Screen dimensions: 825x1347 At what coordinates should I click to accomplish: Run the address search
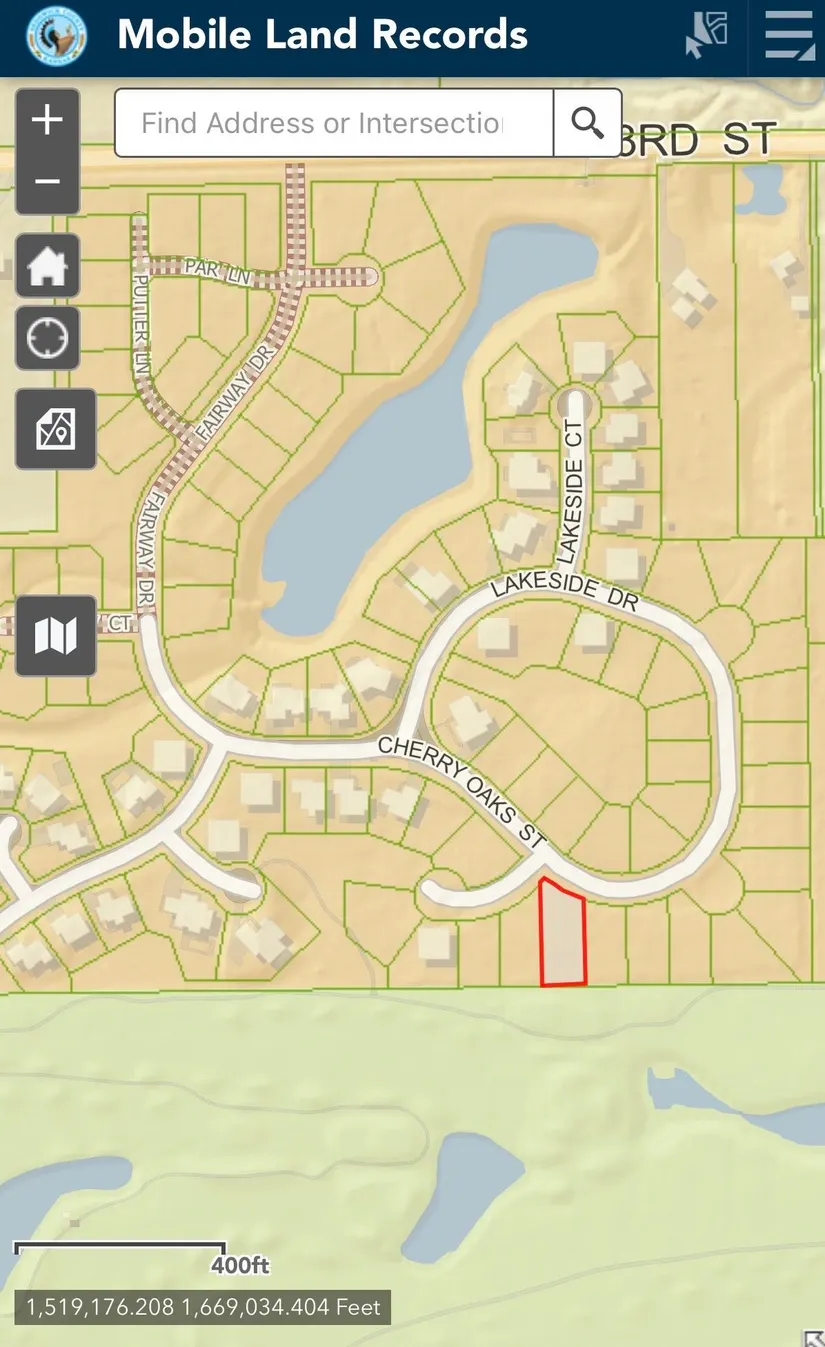coord(588,123)
